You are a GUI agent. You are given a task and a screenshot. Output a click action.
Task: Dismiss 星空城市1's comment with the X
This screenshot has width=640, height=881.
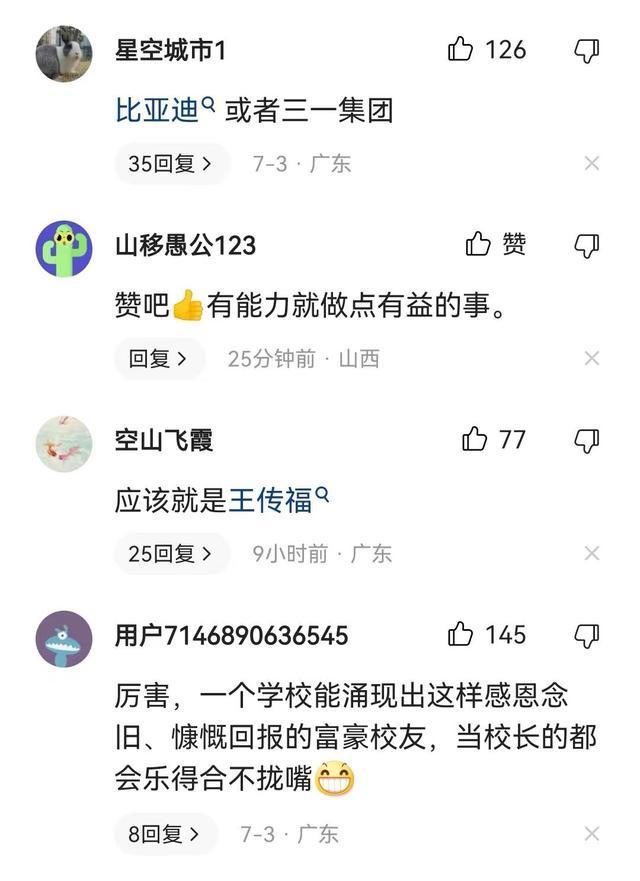click(592, 164)
